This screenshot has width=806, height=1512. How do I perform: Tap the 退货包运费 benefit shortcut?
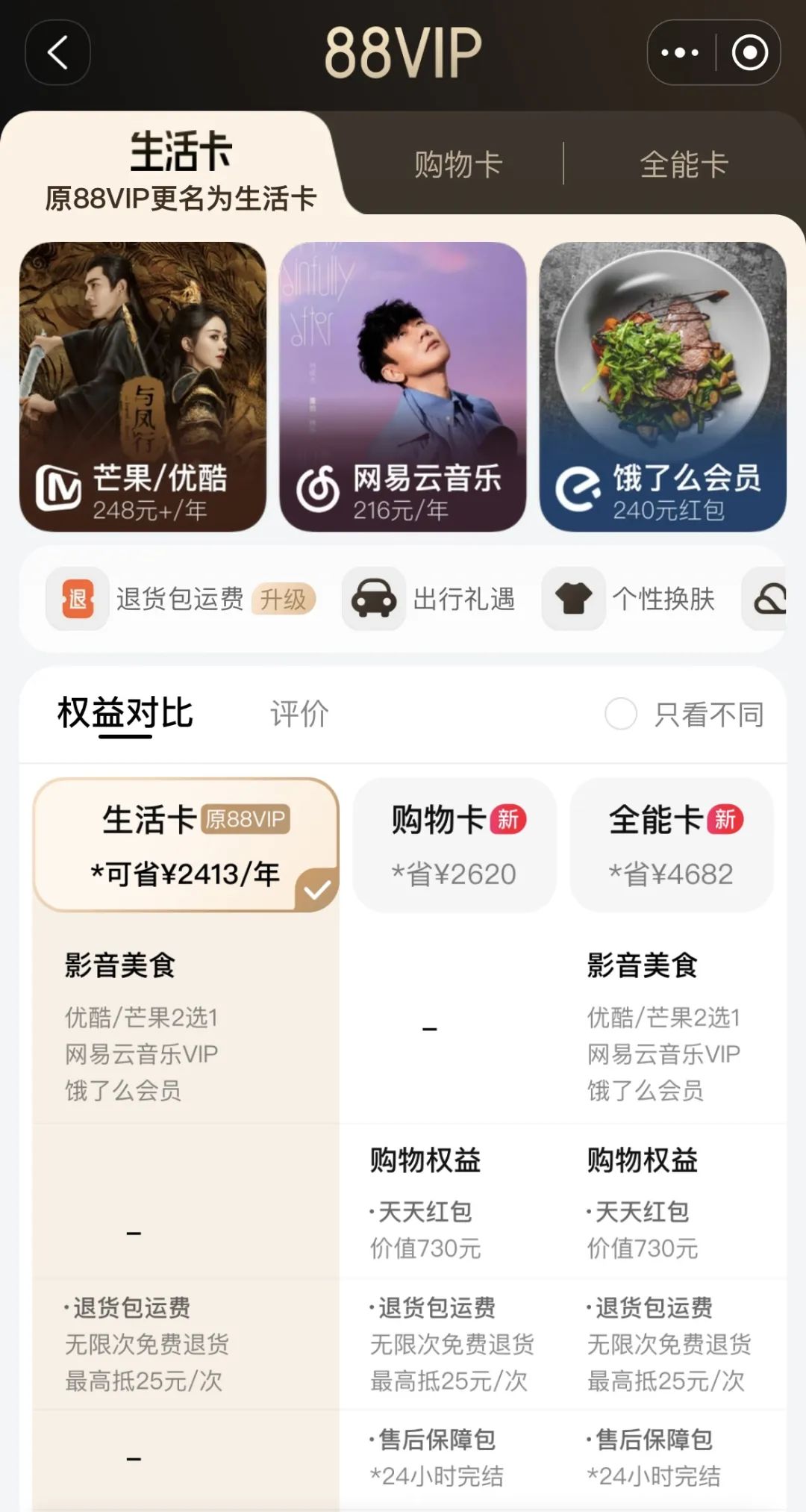pos(181,599)
